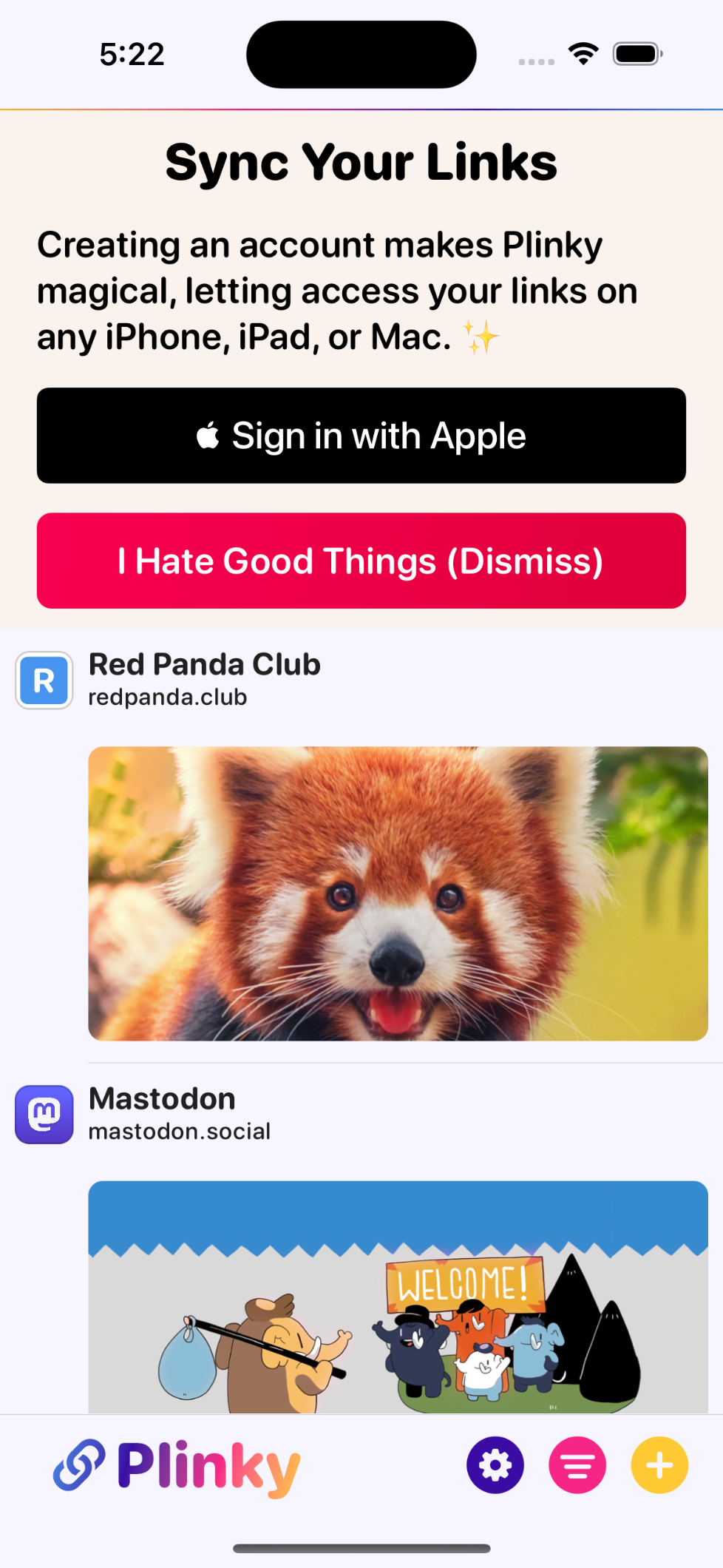Open the pink filter button

coord(577,1465)
